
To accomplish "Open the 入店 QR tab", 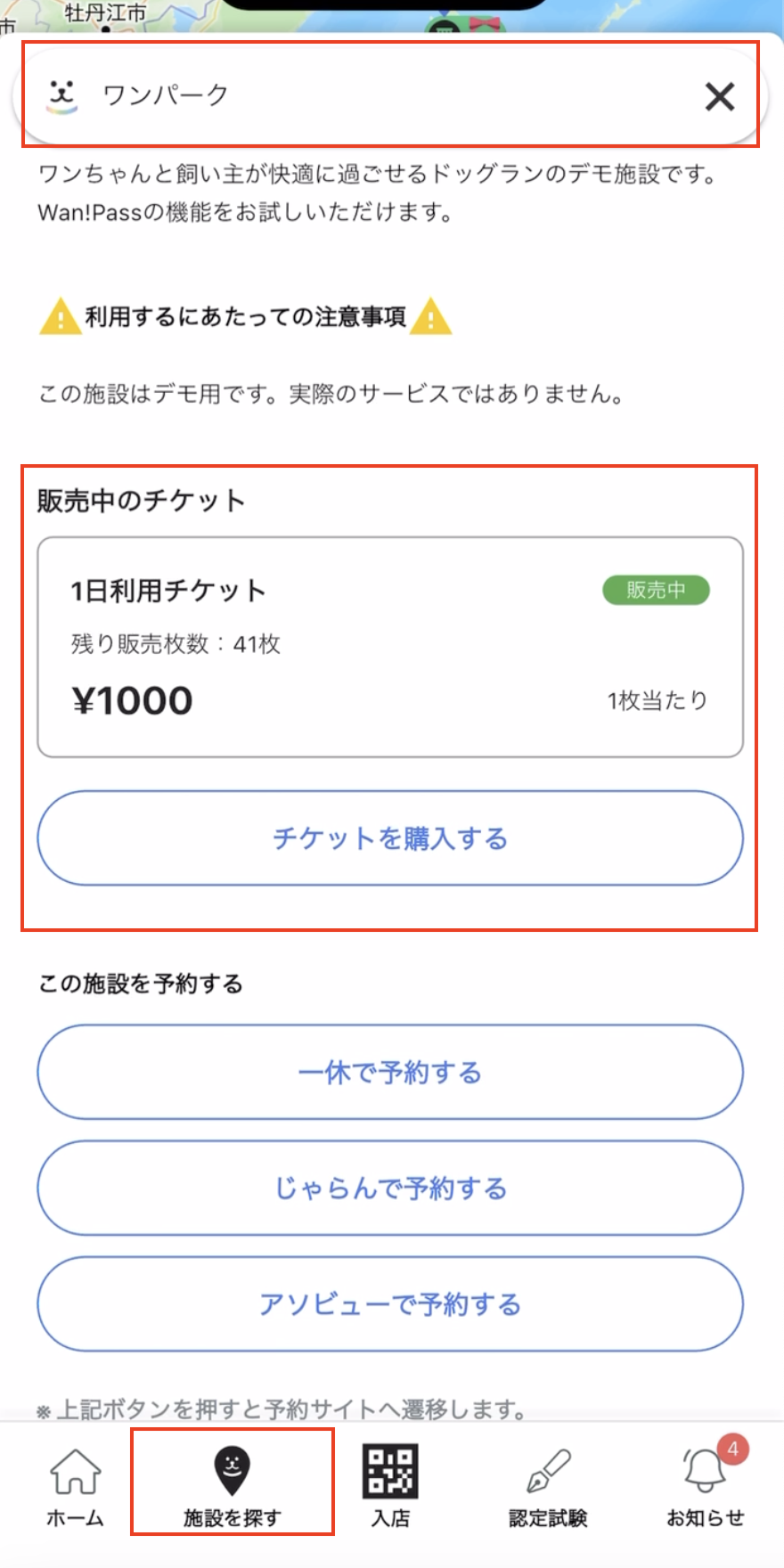I will click(390, 1488).
